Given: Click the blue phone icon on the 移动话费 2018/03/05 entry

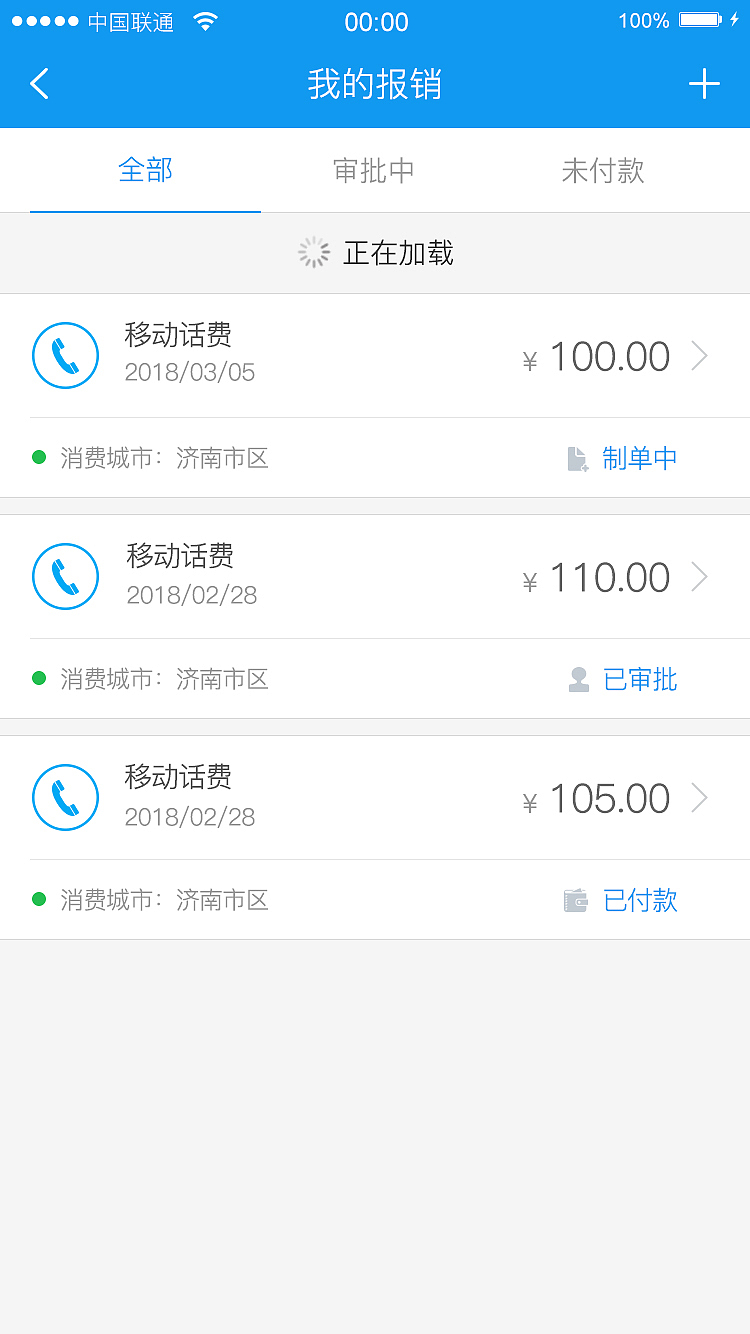Looking at the screenshot, I should point(65,355).
